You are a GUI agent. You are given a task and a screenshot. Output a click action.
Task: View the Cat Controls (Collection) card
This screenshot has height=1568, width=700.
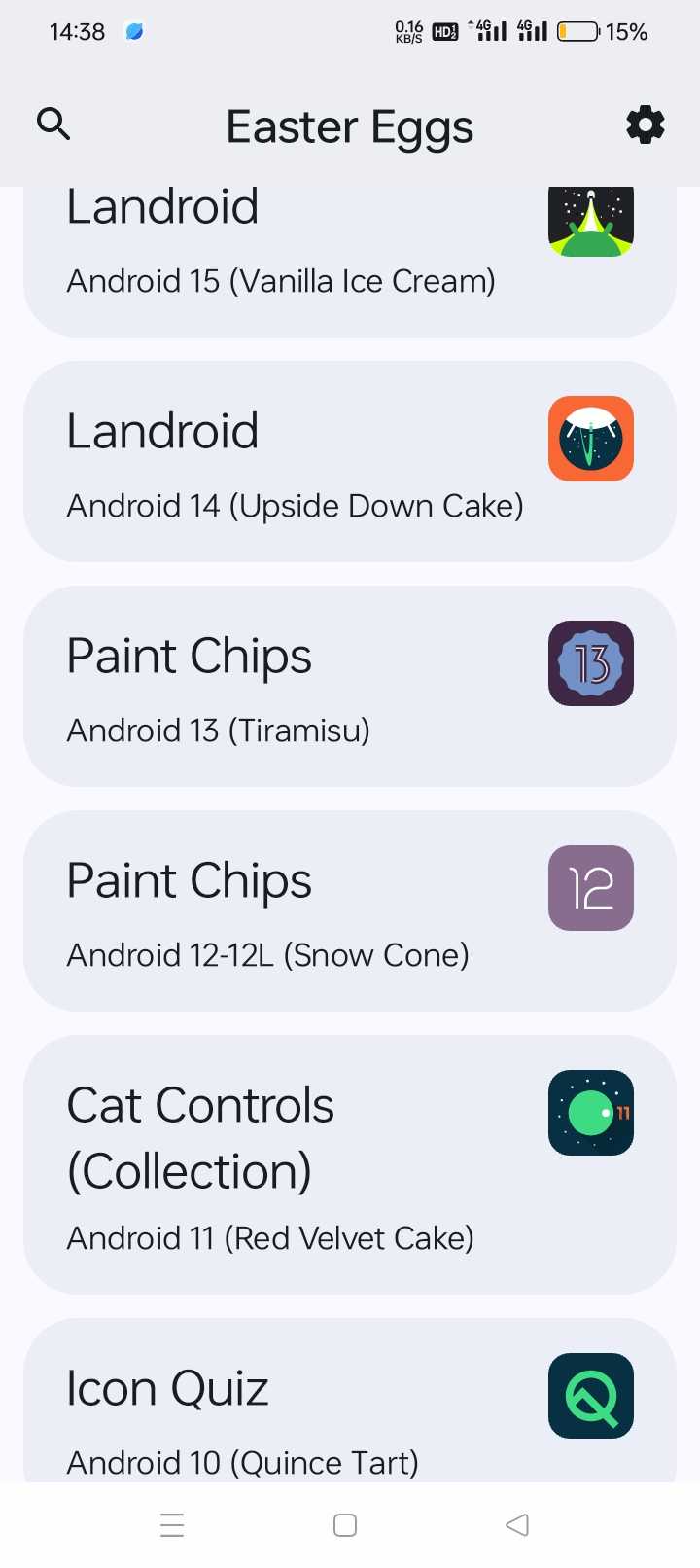350,1164
